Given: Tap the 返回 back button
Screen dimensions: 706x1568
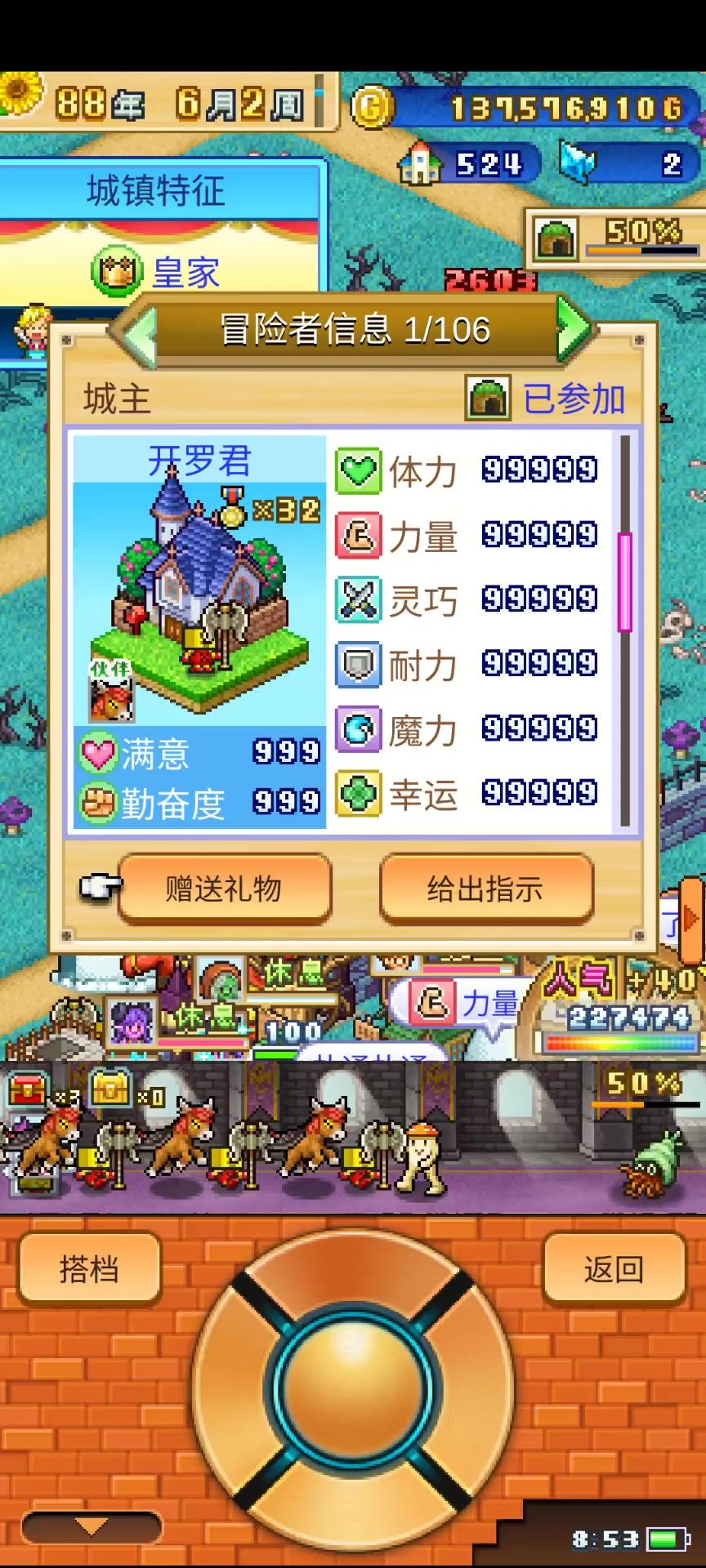Looking at the screenshot, I should click(x=614, y=1269).
